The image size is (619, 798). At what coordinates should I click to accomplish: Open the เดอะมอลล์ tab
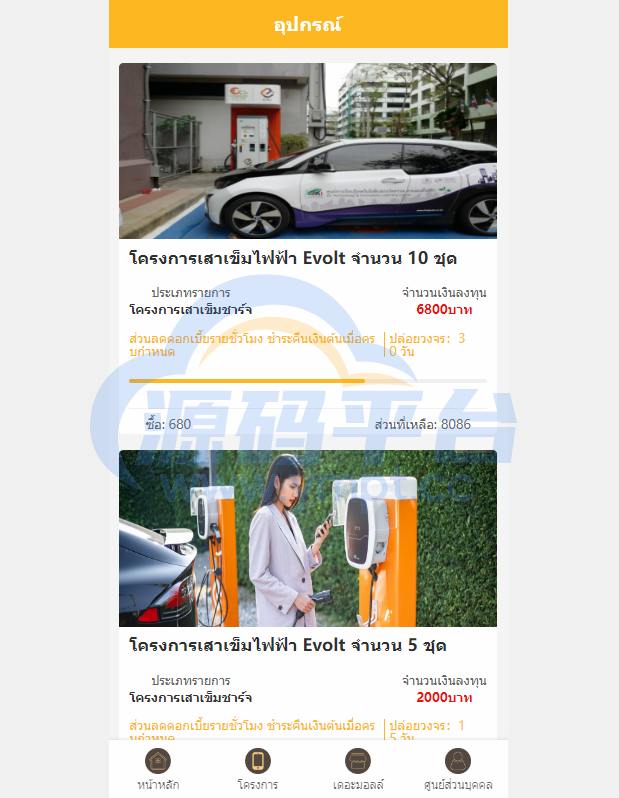point(358,768)
